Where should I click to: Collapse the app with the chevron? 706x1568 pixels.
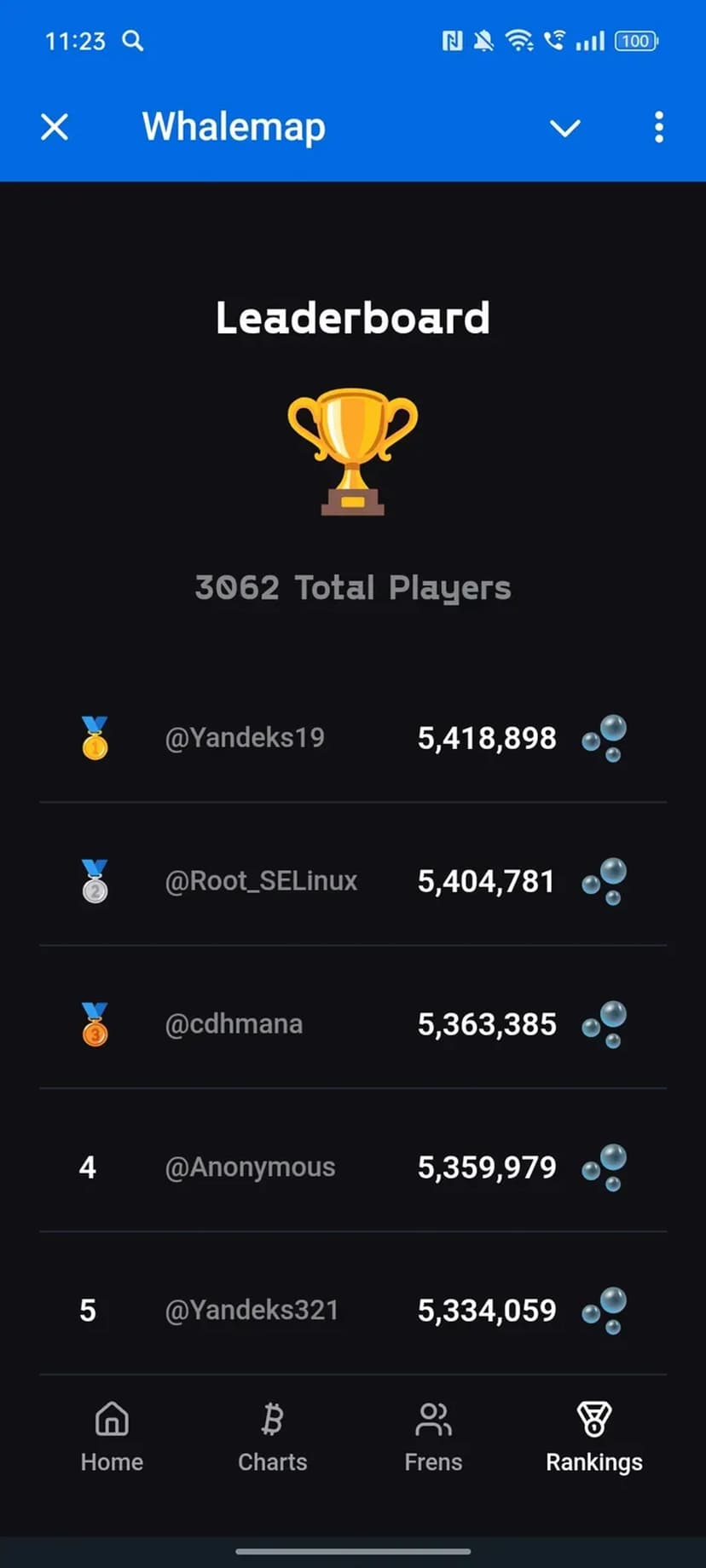(x=564, y=128)
